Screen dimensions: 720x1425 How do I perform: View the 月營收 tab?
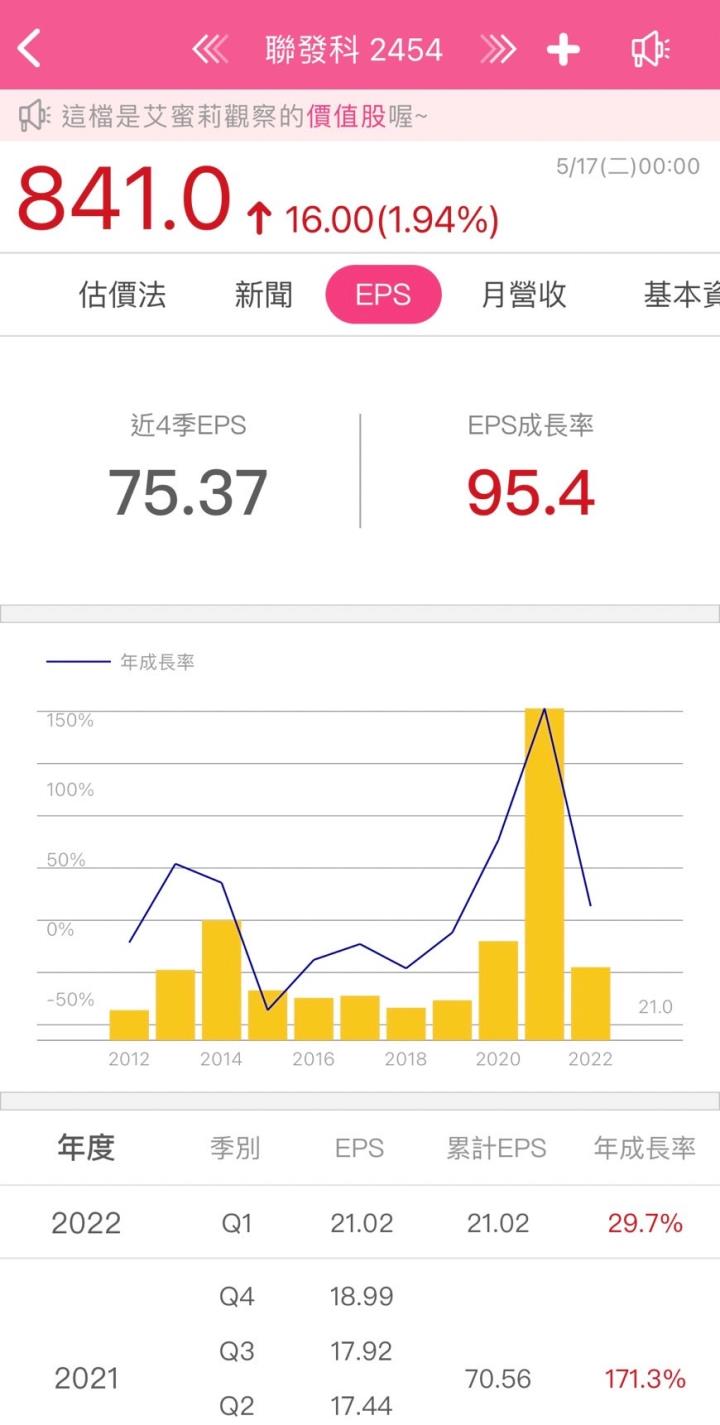pos(524,295)
